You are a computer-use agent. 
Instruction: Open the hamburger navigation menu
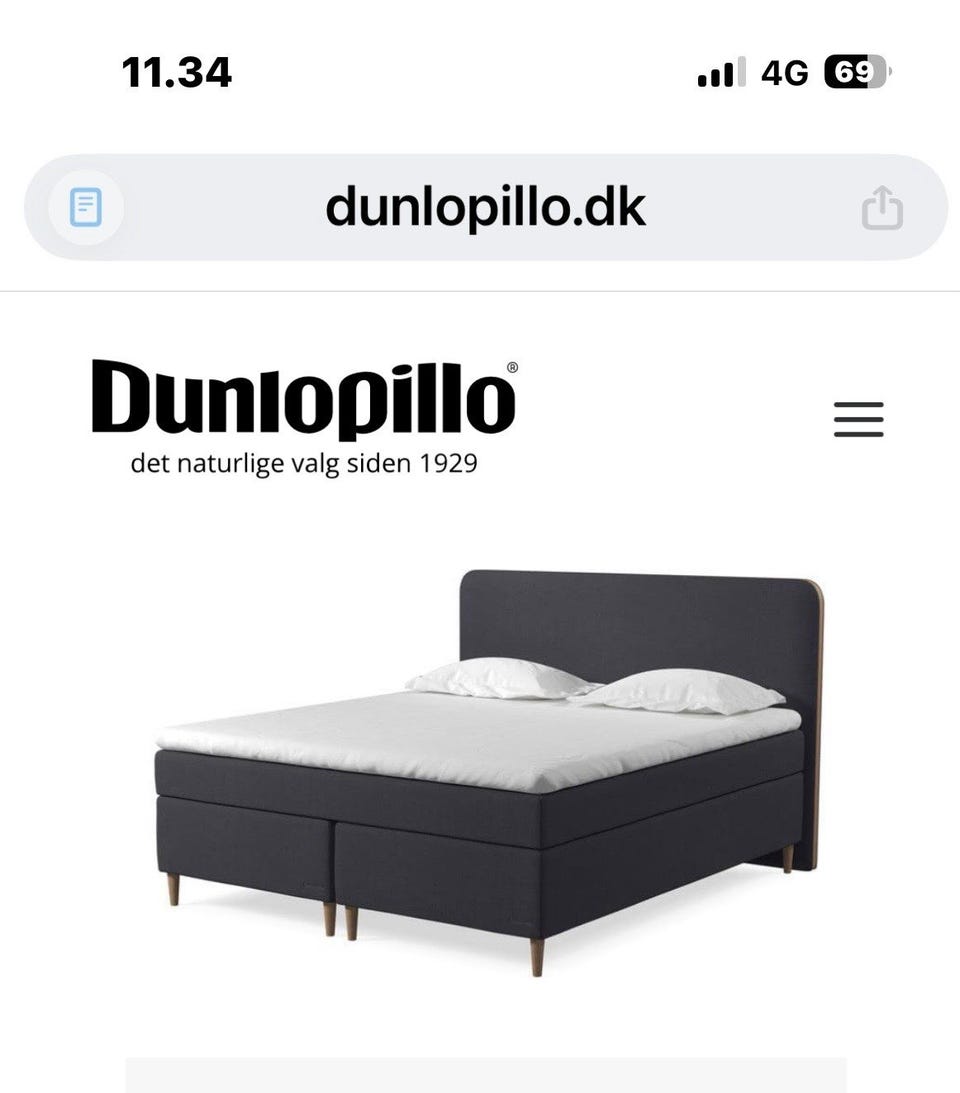coord(858,420)
